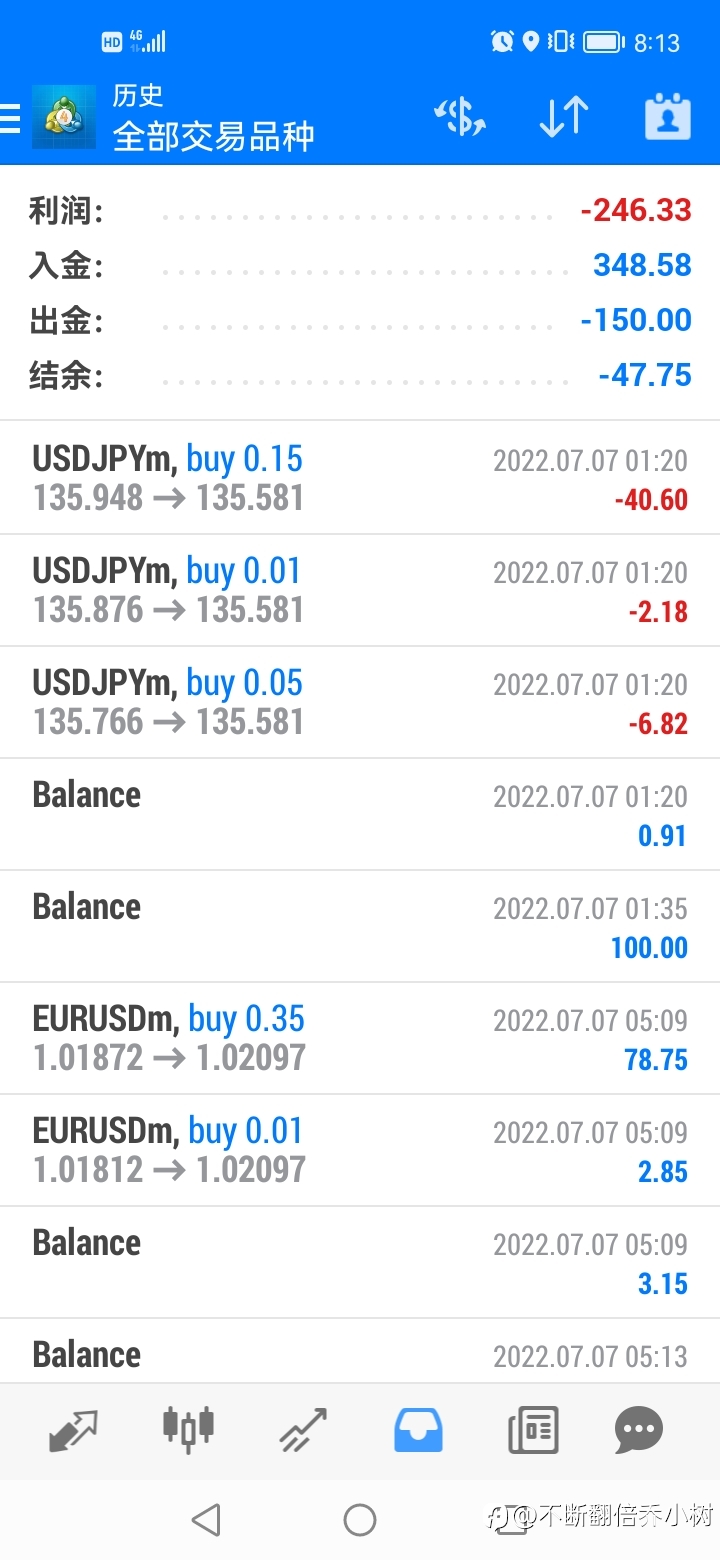The image size is (720, 1560).
Task: Open USDJPYm buy 0.15 trade entry
Action: (360, 478)
